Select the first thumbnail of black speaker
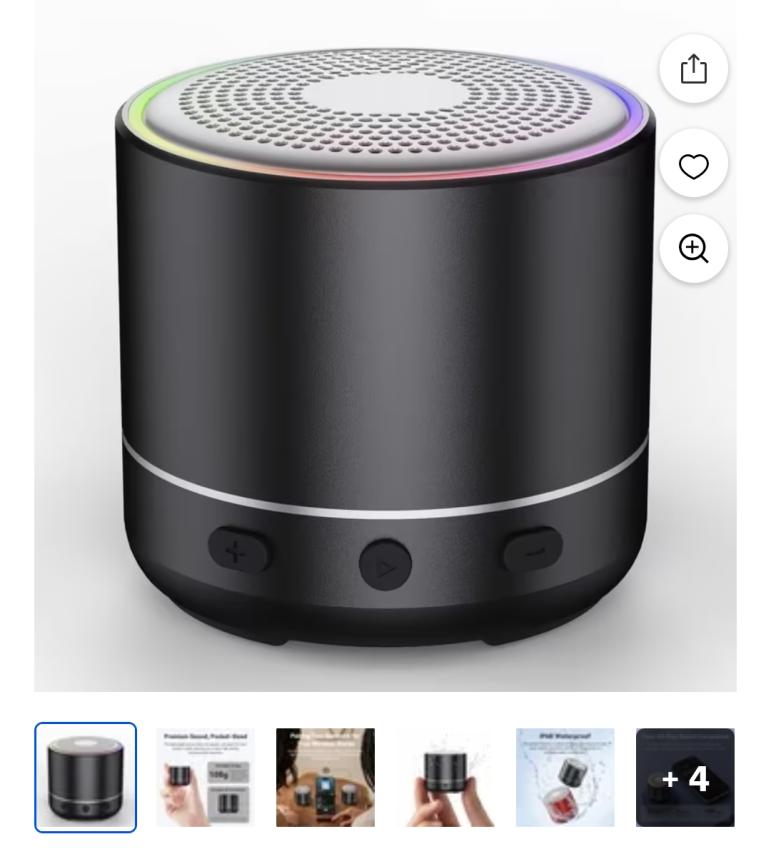Viewport: 771px width, 864px height. (86, 777)
